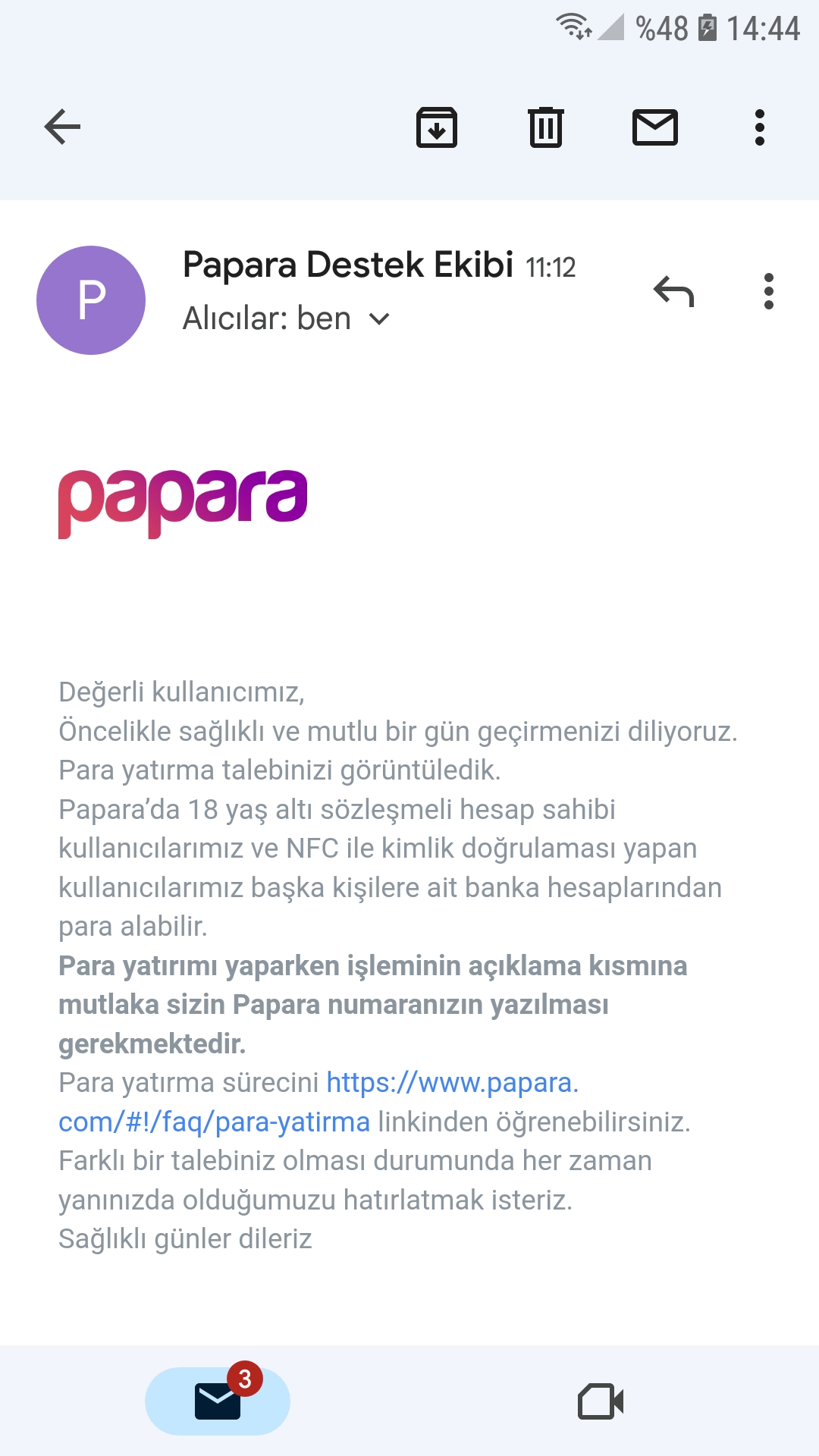Screen dimensions: 819x1456
Task: Open the papara.com para-yatirma link
Action: 318,1103
